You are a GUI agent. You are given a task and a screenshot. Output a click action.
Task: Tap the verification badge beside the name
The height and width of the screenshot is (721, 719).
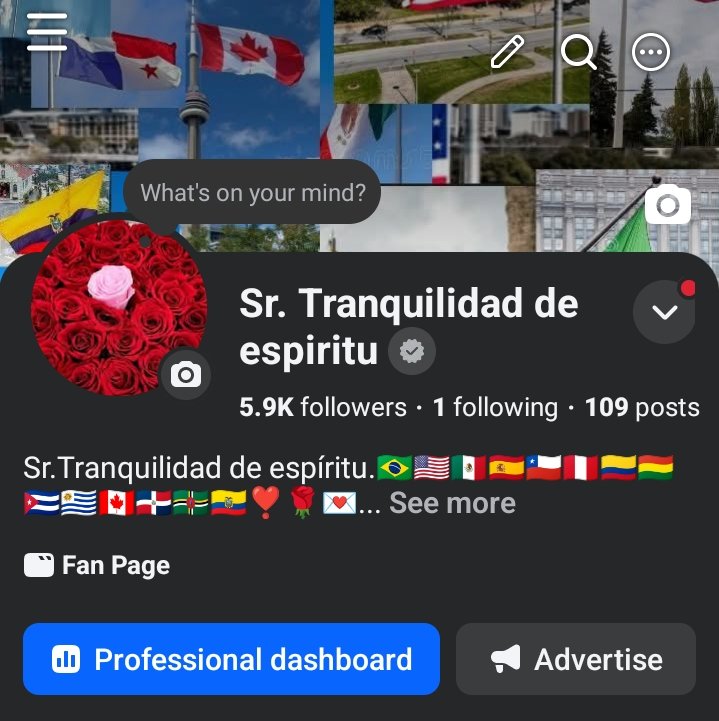click(x=411, y=351)
